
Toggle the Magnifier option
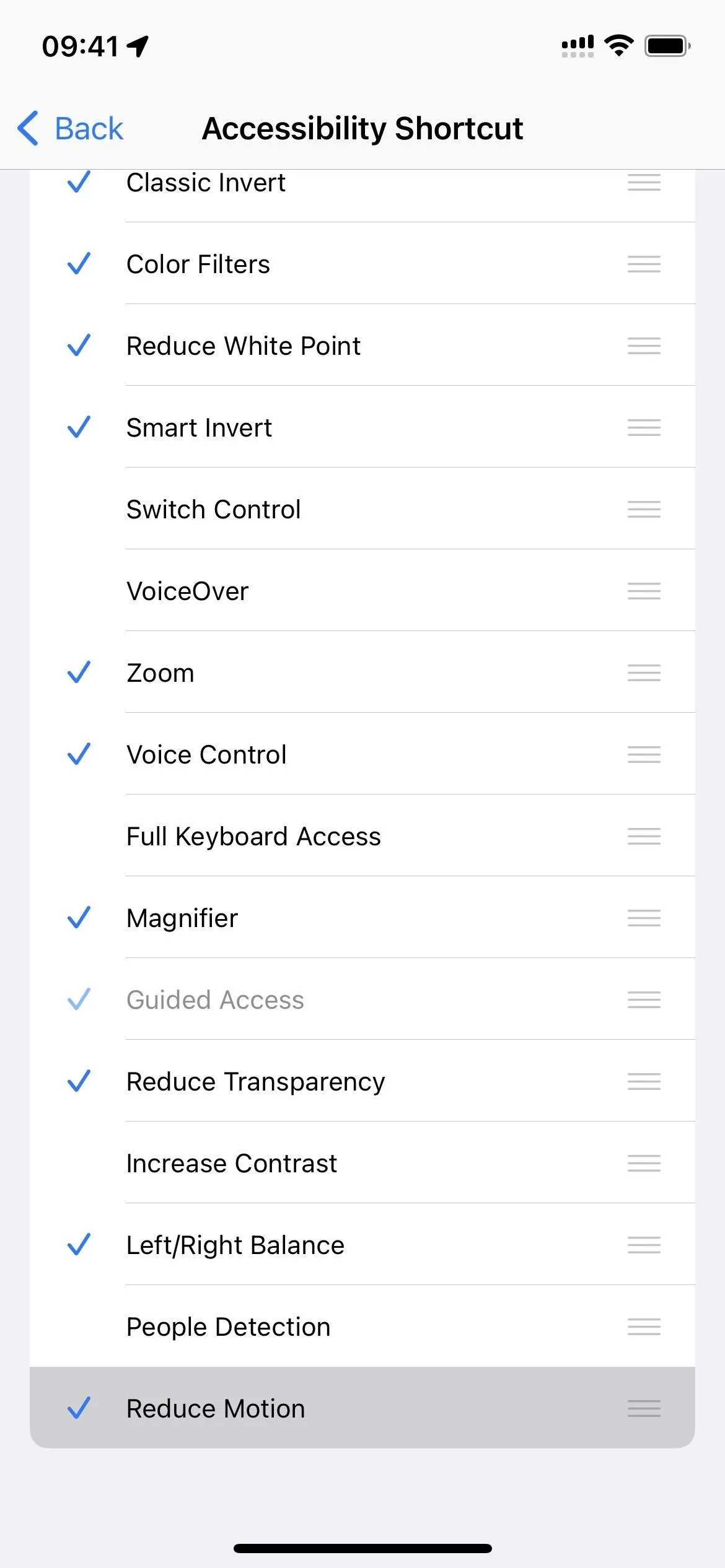tap(362, 918)
